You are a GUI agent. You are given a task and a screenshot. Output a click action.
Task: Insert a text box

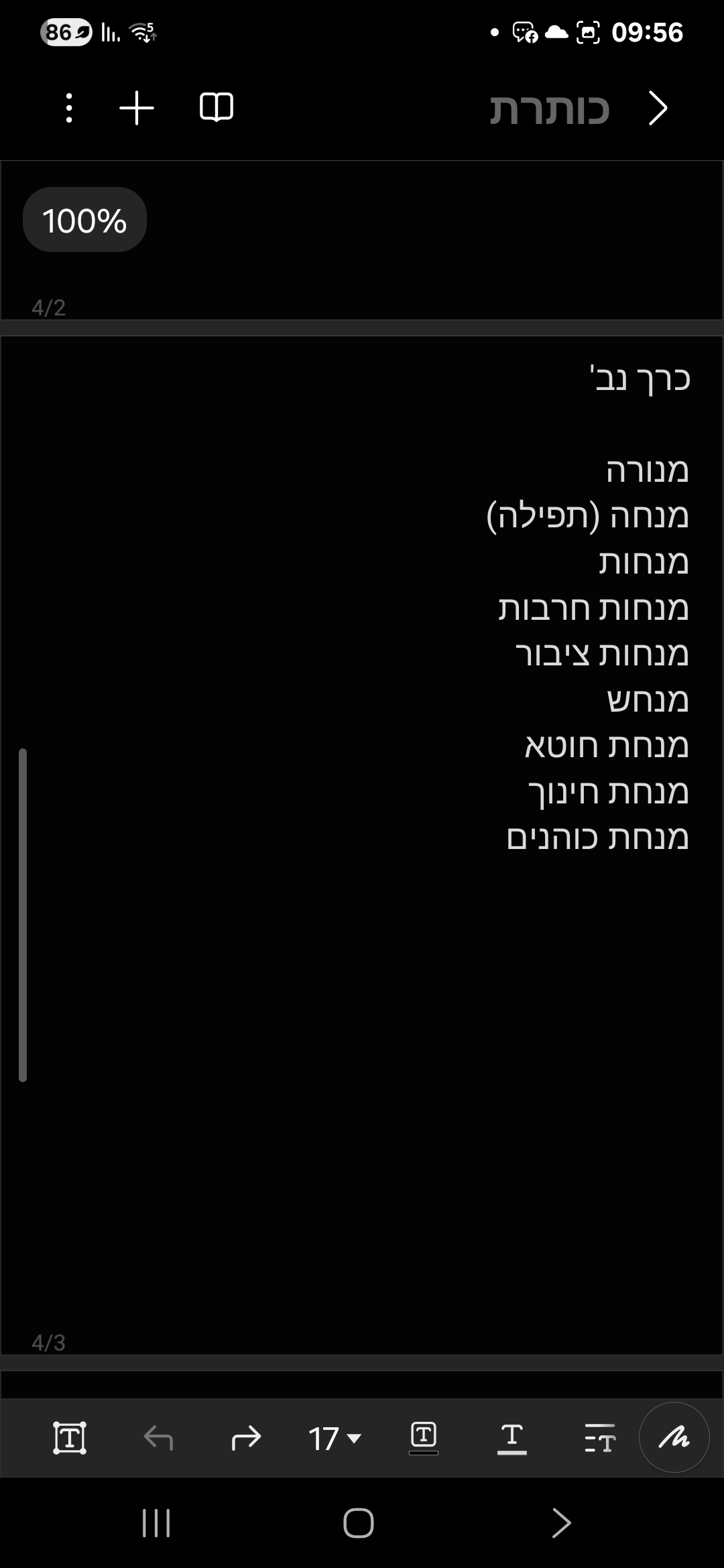(x=70, y=1438)
